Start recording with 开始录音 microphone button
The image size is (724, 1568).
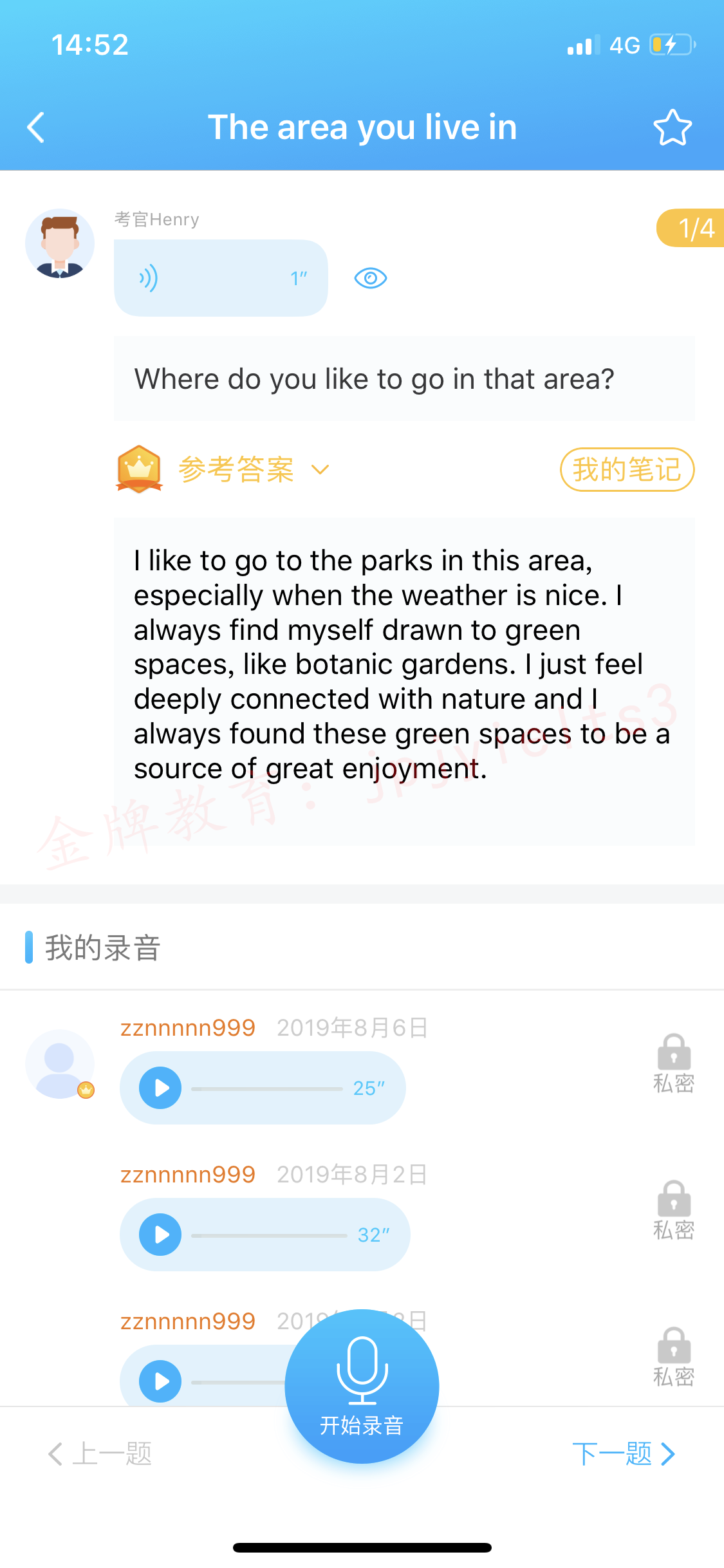click(362, 1386)
